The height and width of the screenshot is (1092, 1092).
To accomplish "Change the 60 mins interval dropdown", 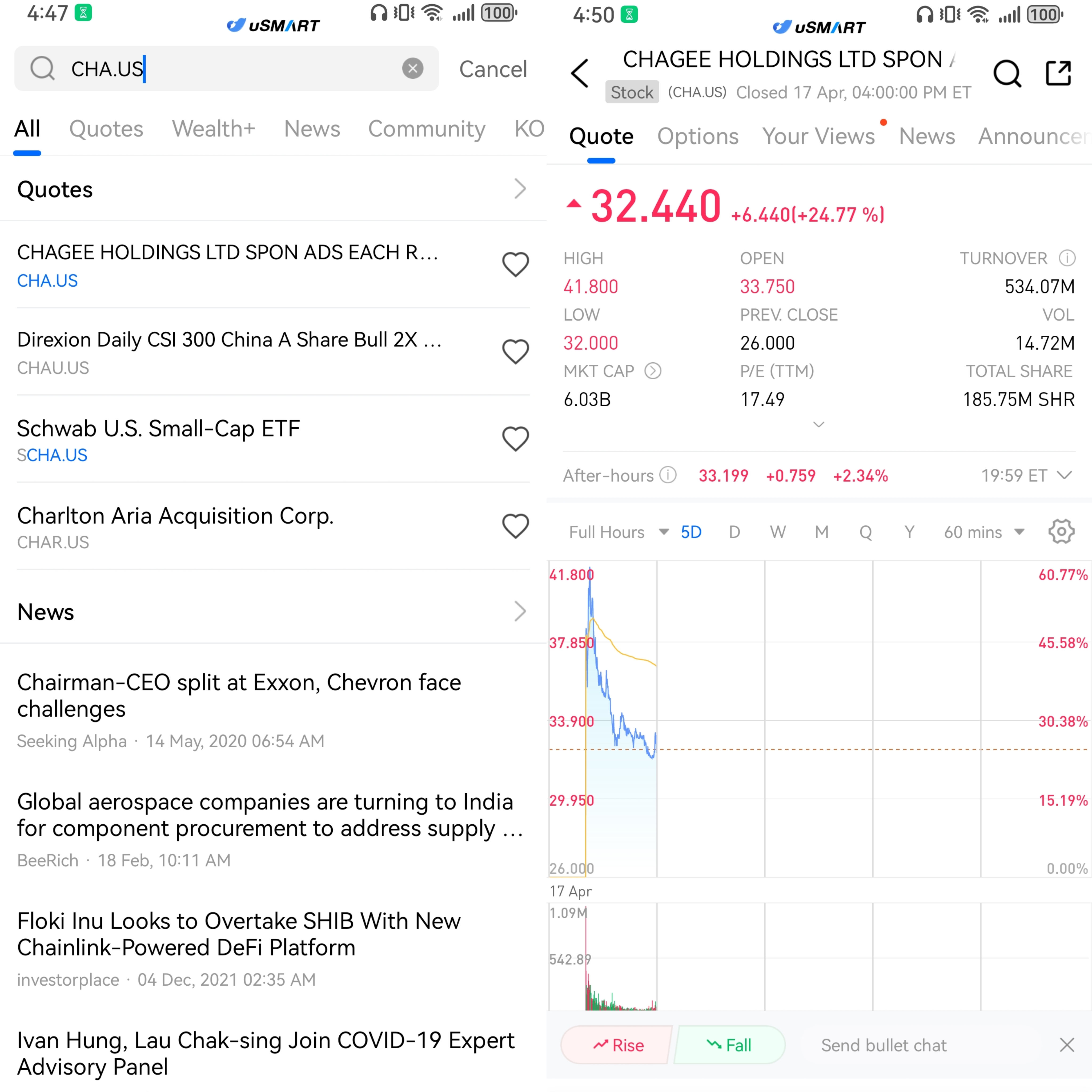I will pos(983,532).
